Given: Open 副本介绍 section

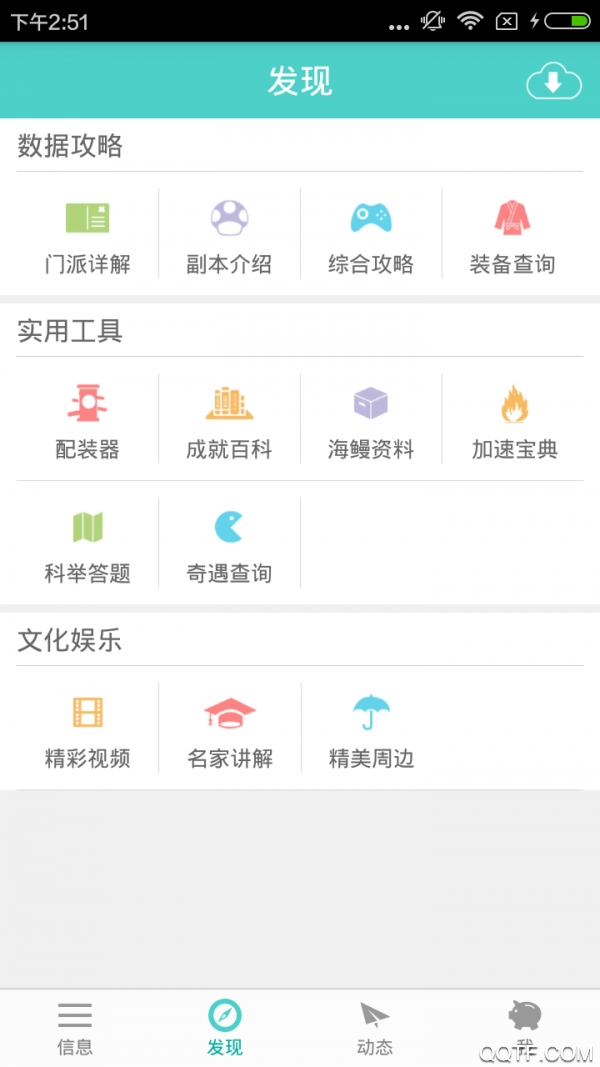Looking at the screenshot, I should coord(229,236).
